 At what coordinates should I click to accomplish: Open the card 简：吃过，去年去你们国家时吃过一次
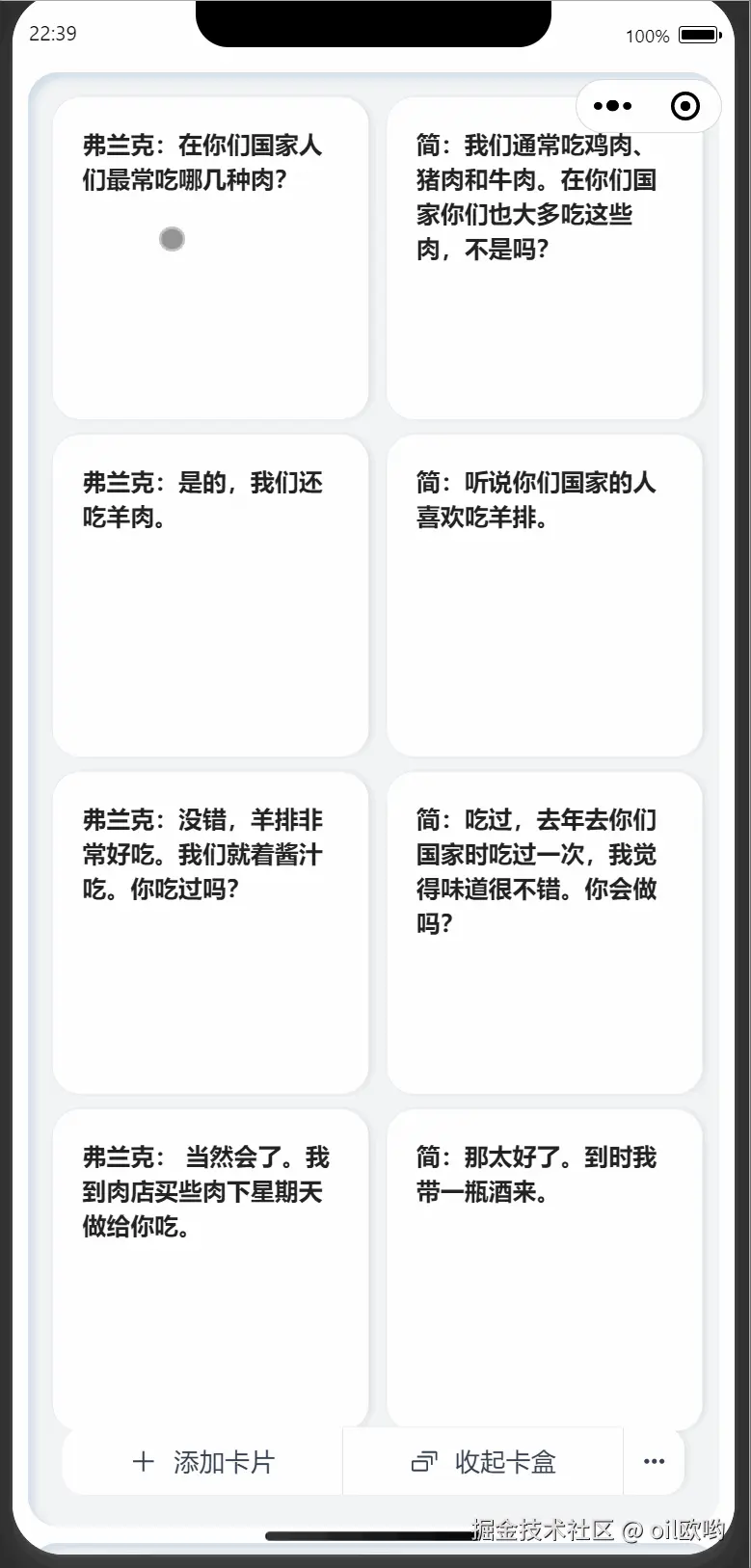coord(544,933)
